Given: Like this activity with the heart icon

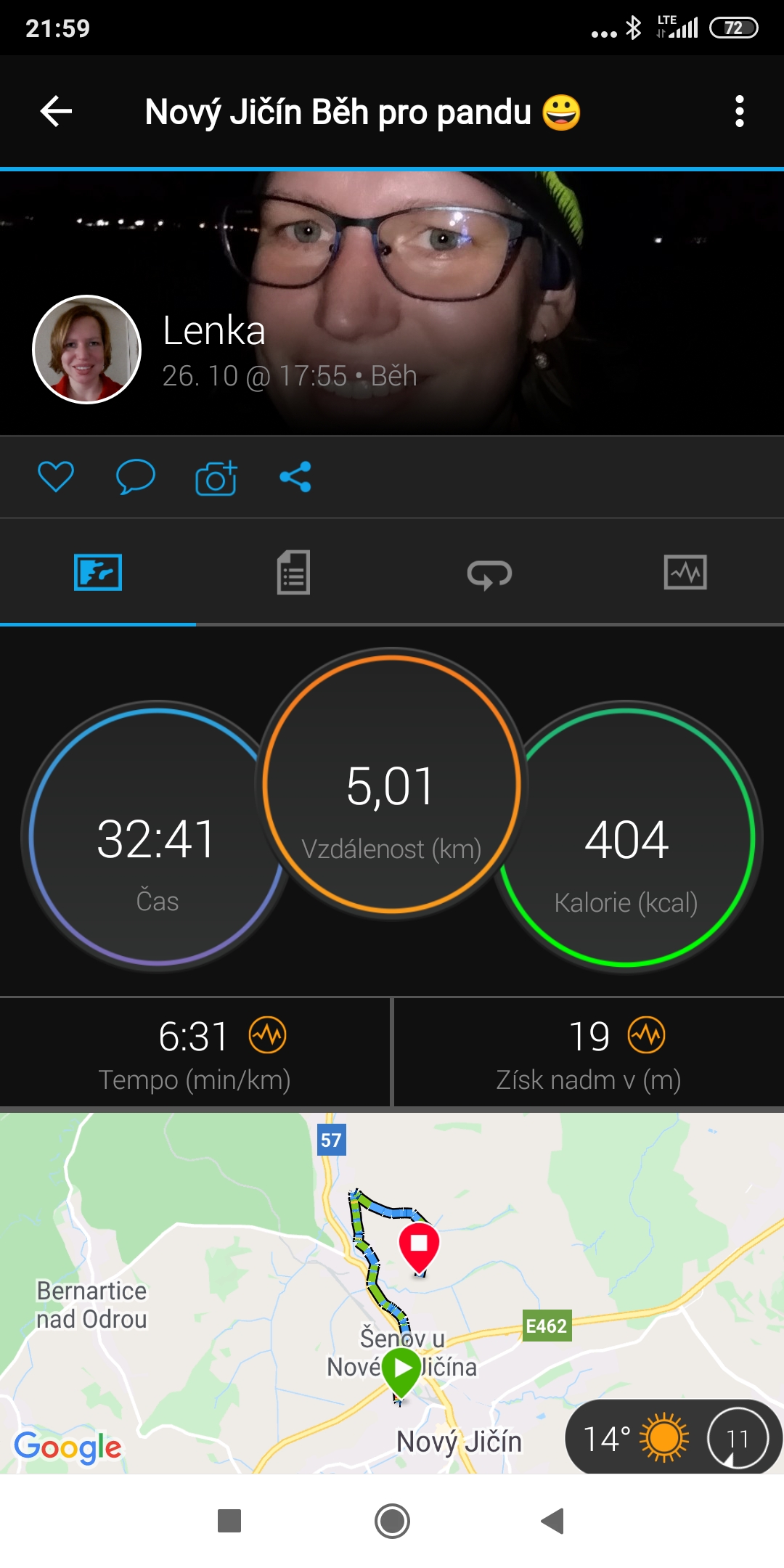Looking at the screenshot, I should pyautogui.click(x=56, y=477).
